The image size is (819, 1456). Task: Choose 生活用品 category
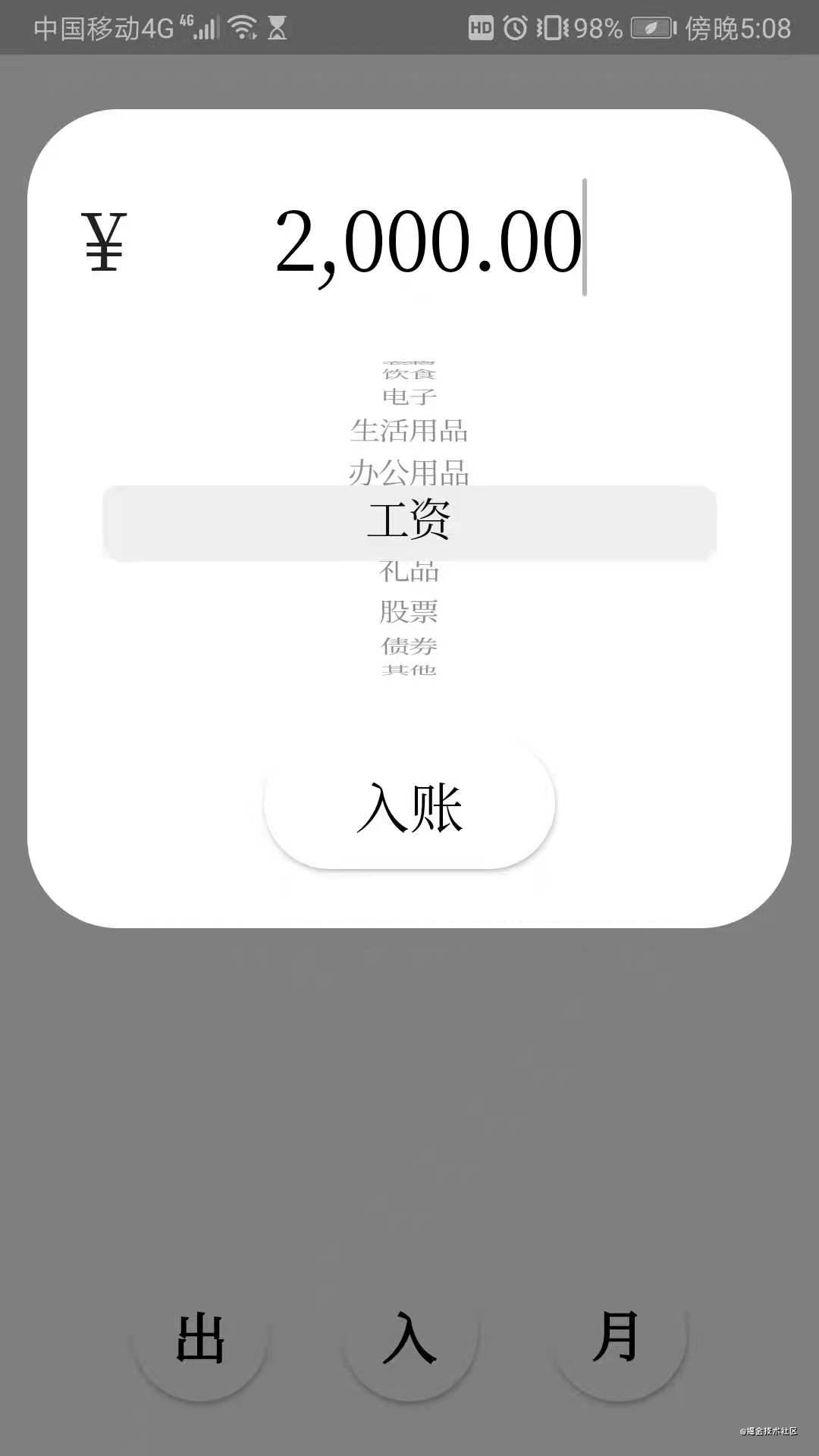click(x=409, y=431)
